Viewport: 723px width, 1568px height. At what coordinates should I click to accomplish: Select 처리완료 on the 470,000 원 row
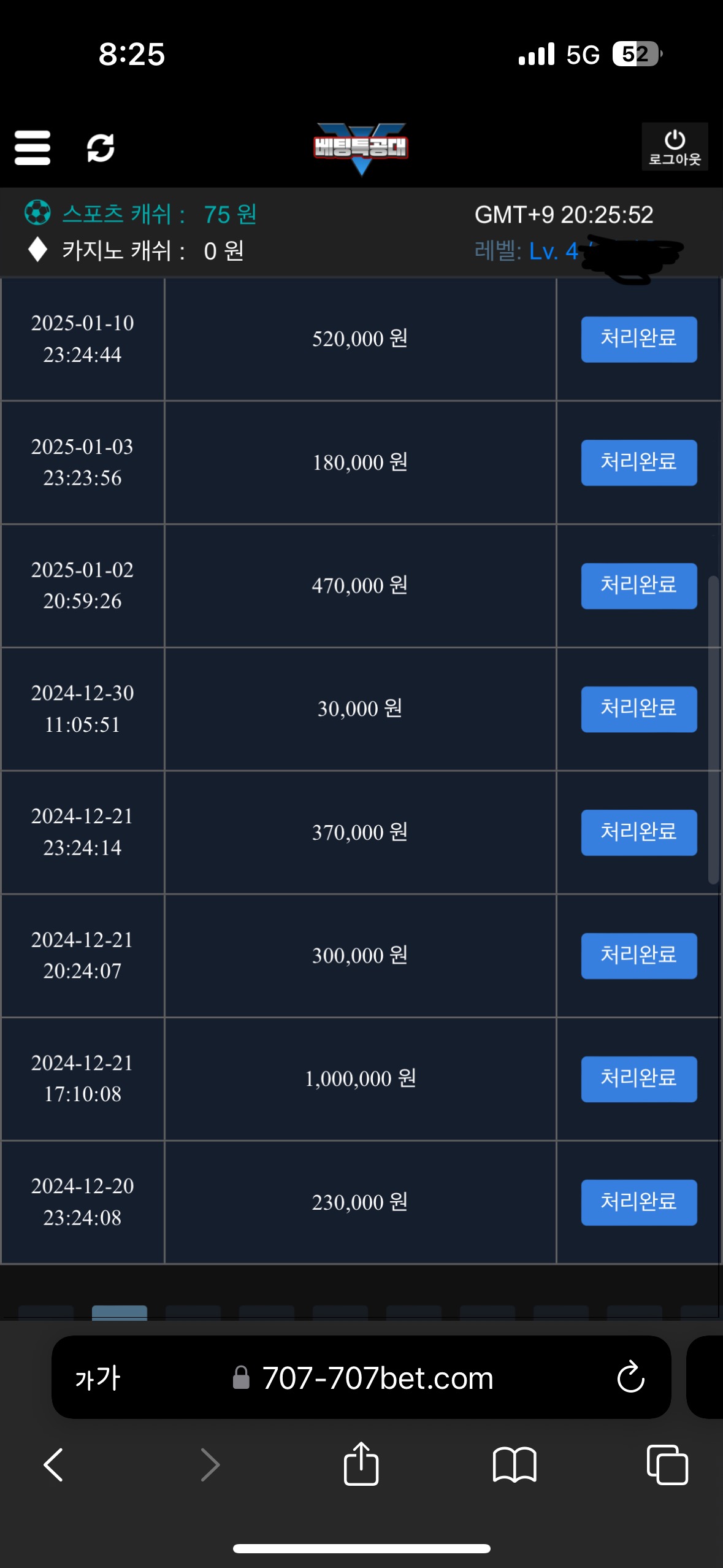638,586
